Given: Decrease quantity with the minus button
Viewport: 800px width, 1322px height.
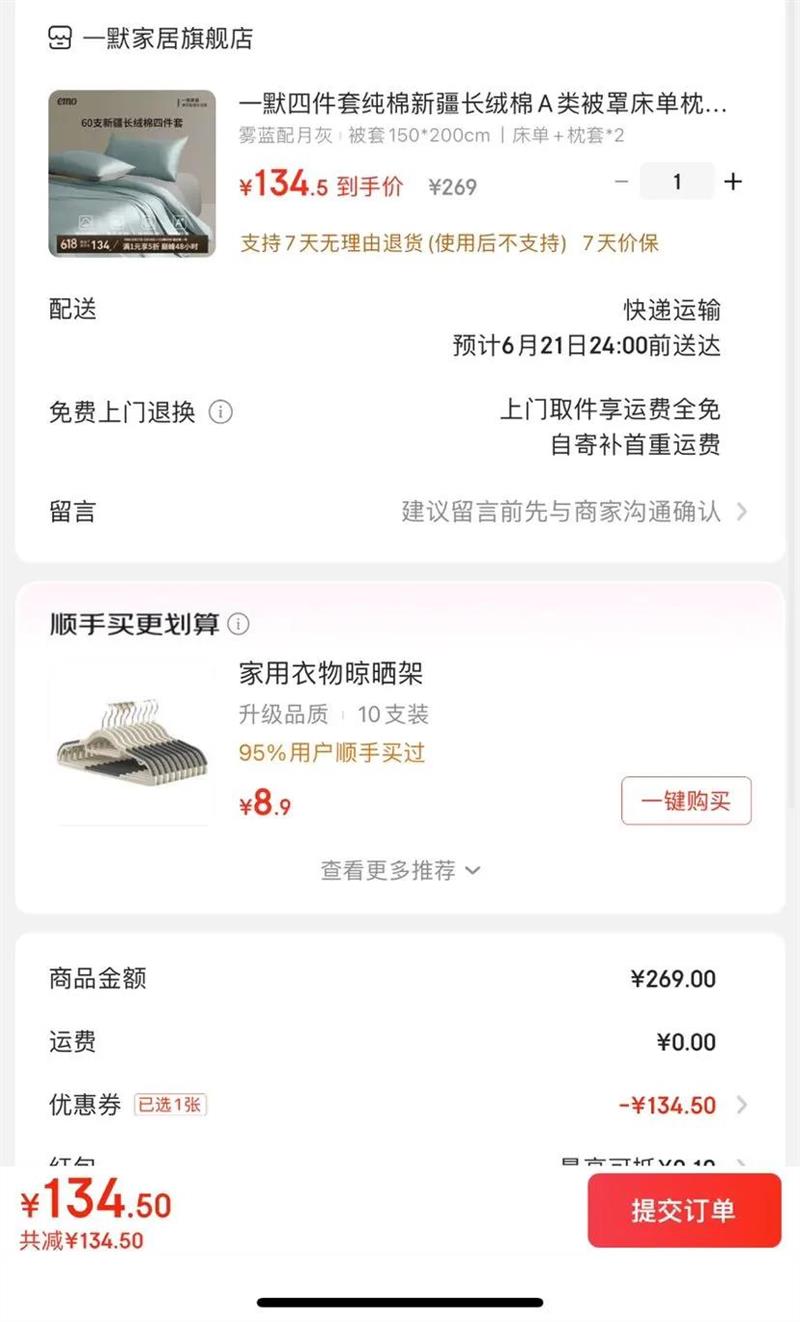Looking at the screenshot, I should click(x=621, y=182).
